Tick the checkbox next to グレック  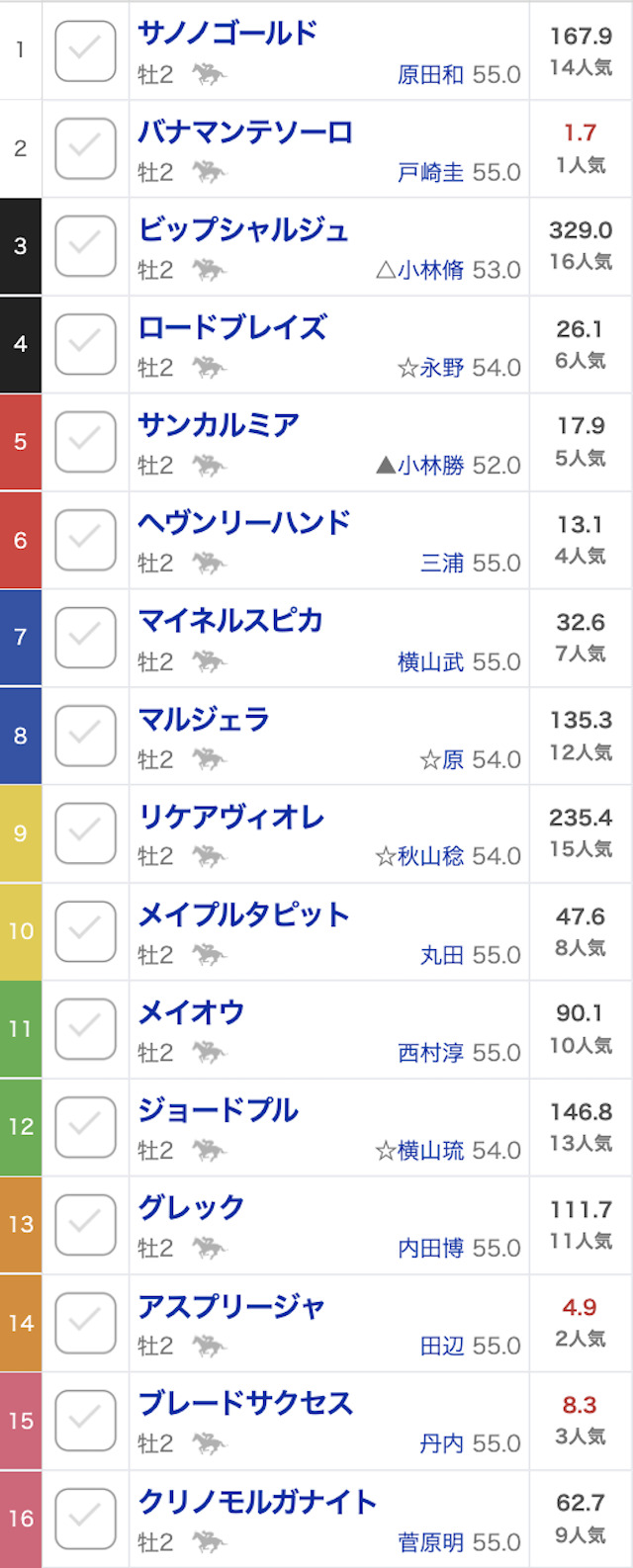click(x=85, y=1225)
